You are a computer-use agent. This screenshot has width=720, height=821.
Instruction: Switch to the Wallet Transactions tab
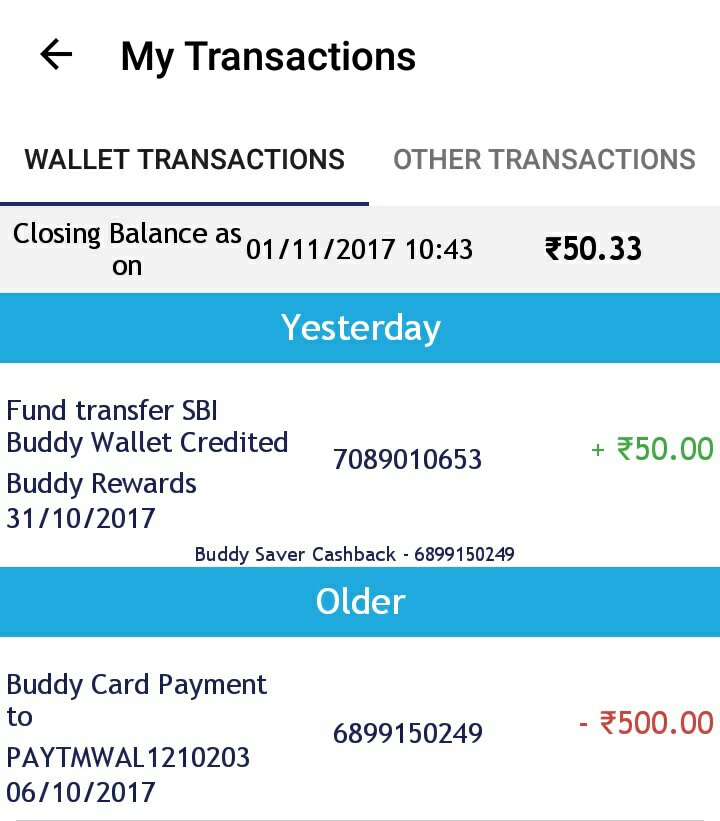pos(184,160)
